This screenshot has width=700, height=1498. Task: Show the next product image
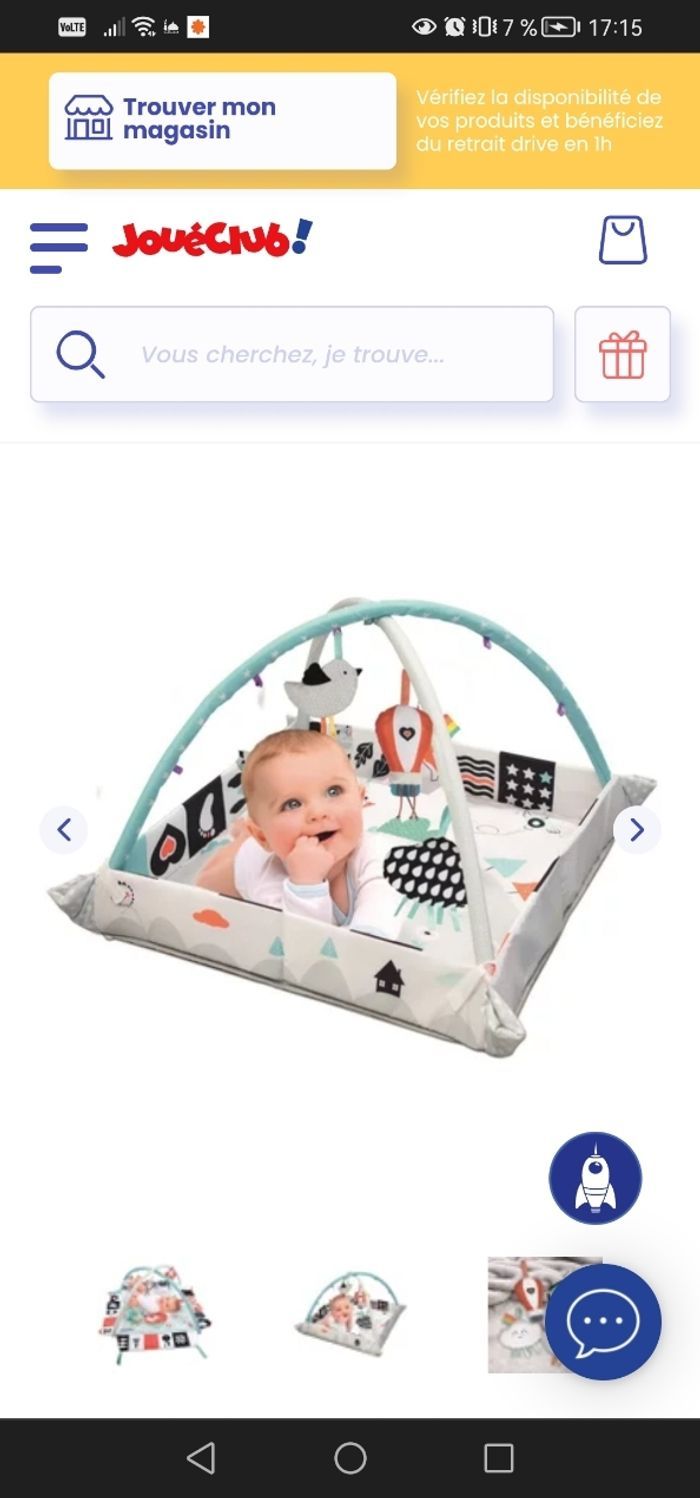[x=636, y=829]
